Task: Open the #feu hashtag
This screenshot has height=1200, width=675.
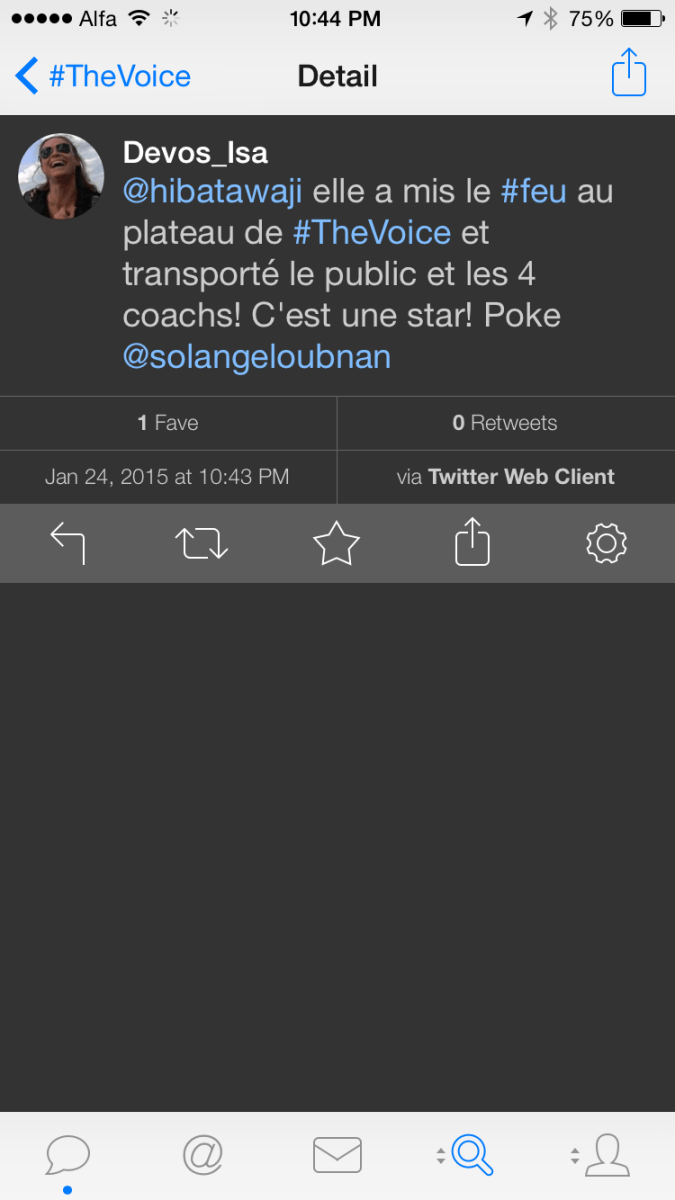Action: (x=533, y=192)
